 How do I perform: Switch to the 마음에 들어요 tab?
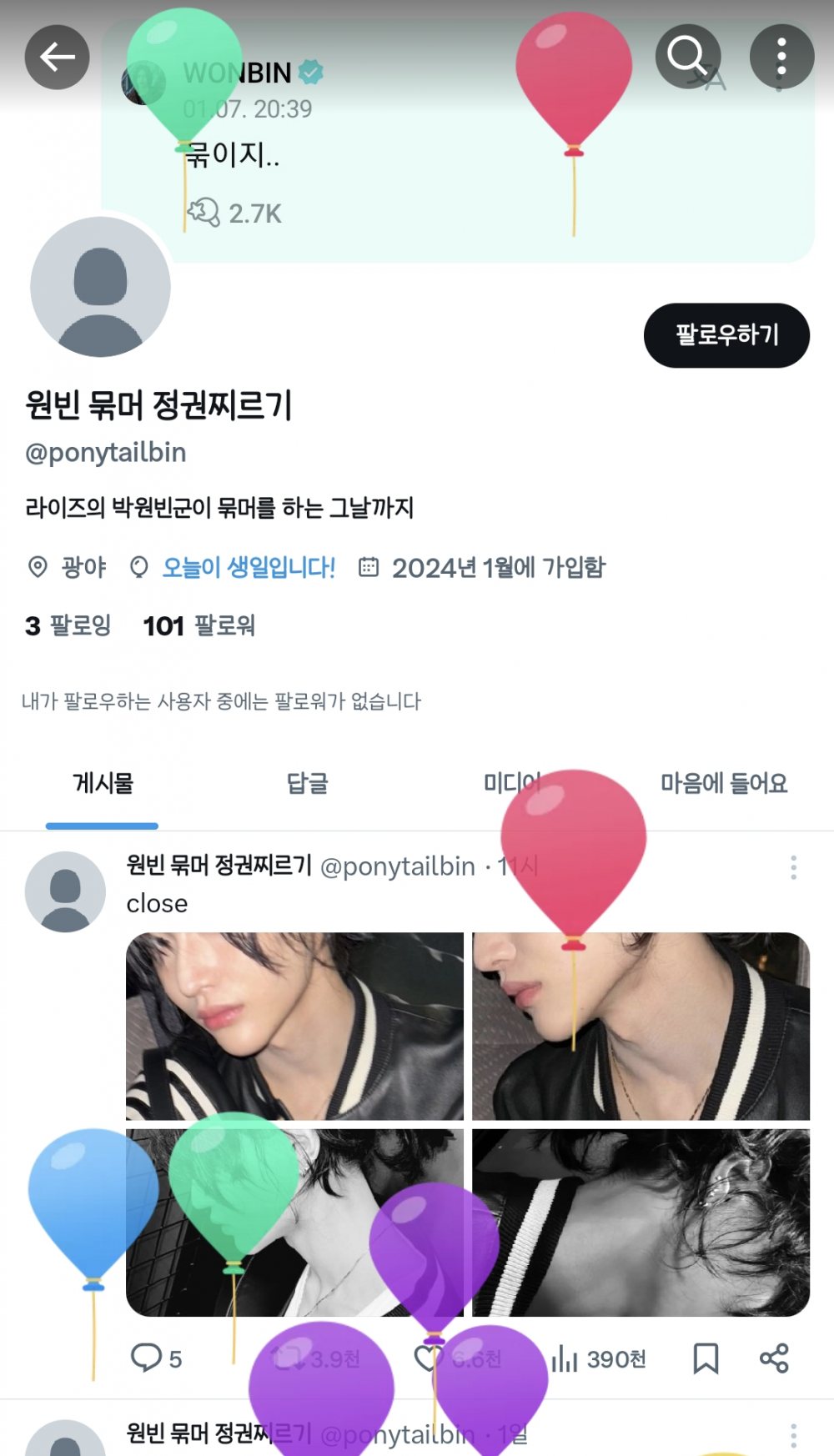point(724,783)
